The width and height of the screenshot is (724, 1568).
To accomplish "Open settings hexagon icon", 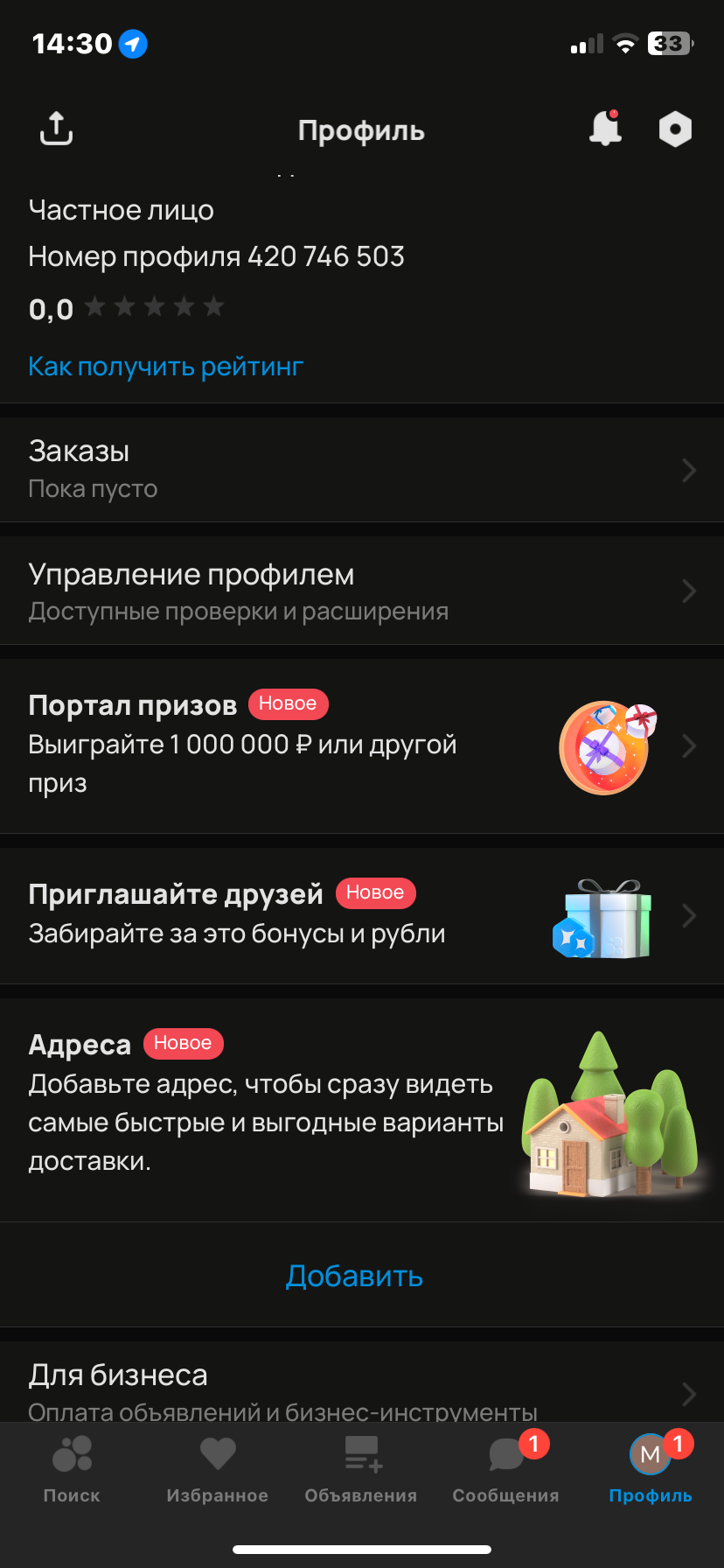I will click(x=675, y=129).
